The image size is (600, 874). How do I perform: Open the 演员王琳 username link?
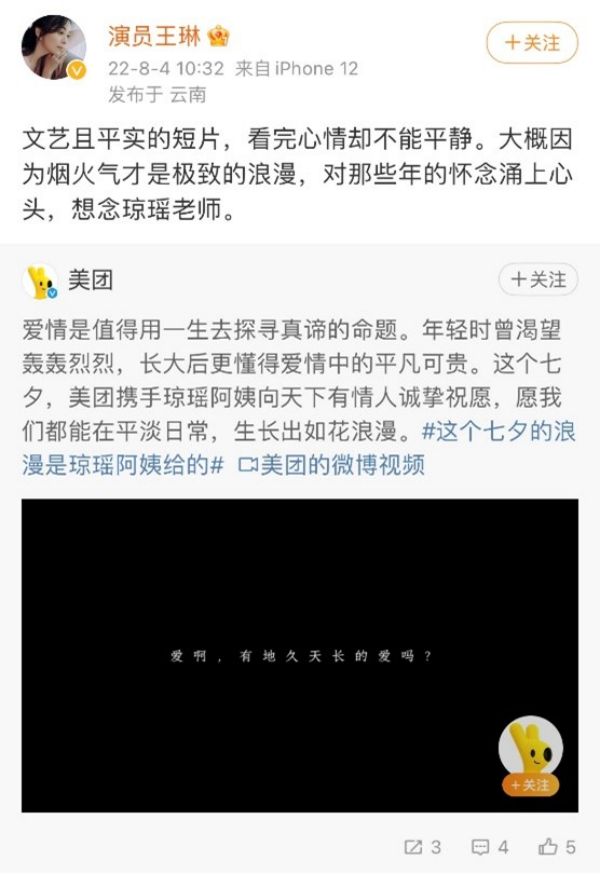(x=154, y=36)
